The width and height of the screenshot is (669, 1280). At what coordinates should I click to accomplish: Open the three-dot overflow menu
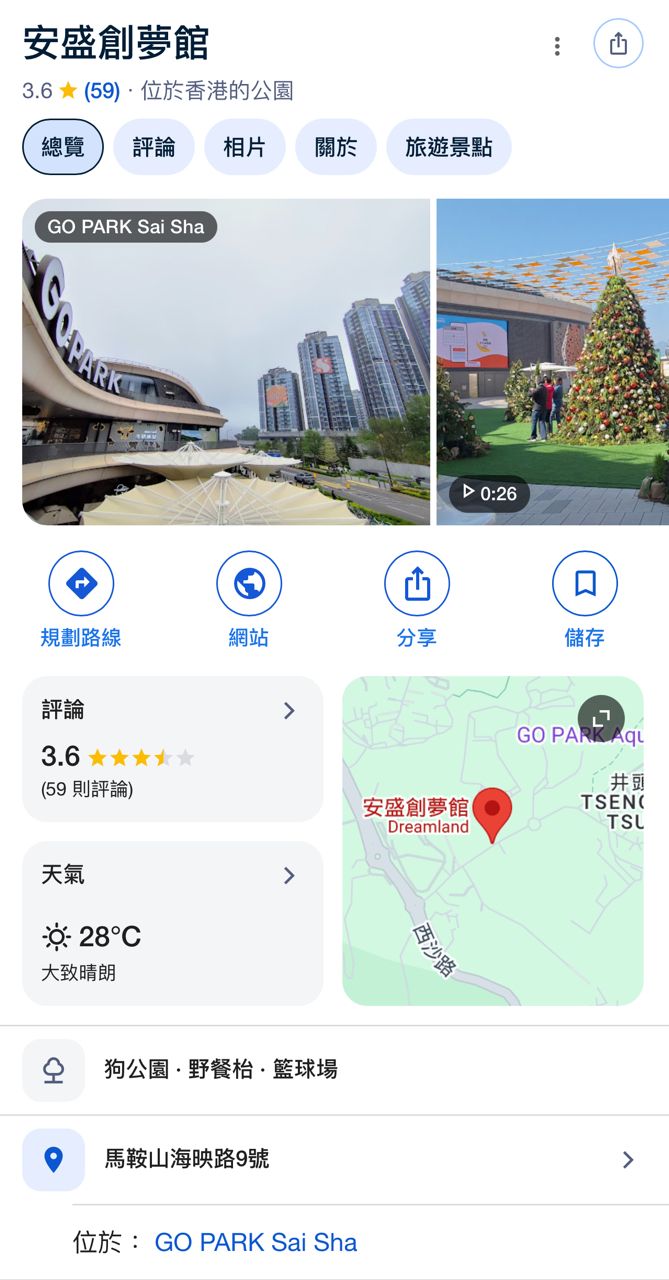(x=557, y=46)
